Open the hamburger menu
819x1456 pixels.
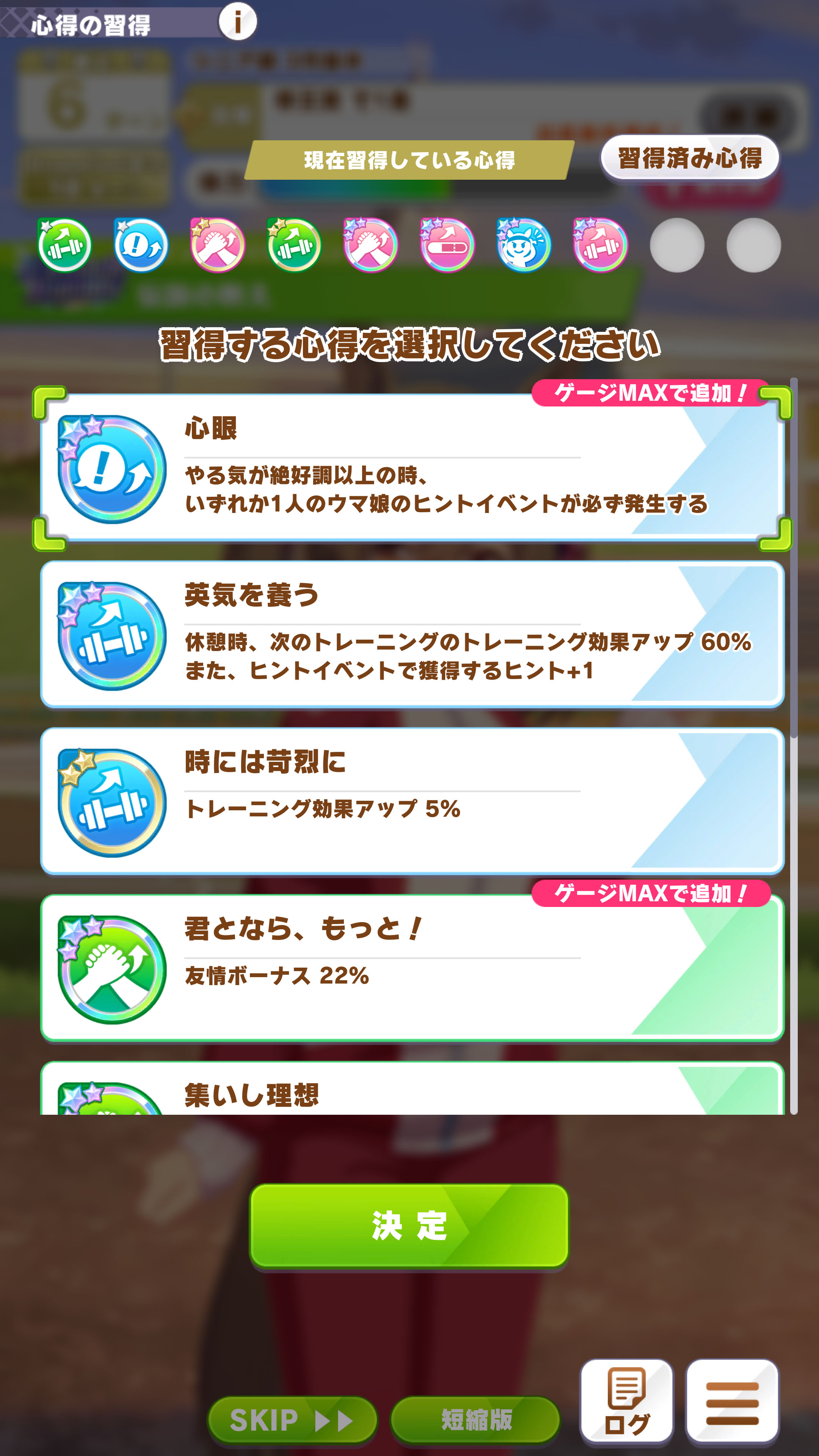732,1401
